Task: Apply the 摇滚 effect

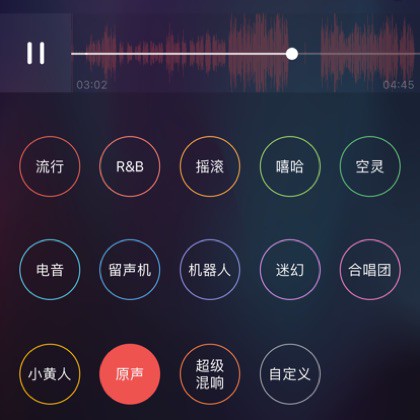Action: click(210, 166)
